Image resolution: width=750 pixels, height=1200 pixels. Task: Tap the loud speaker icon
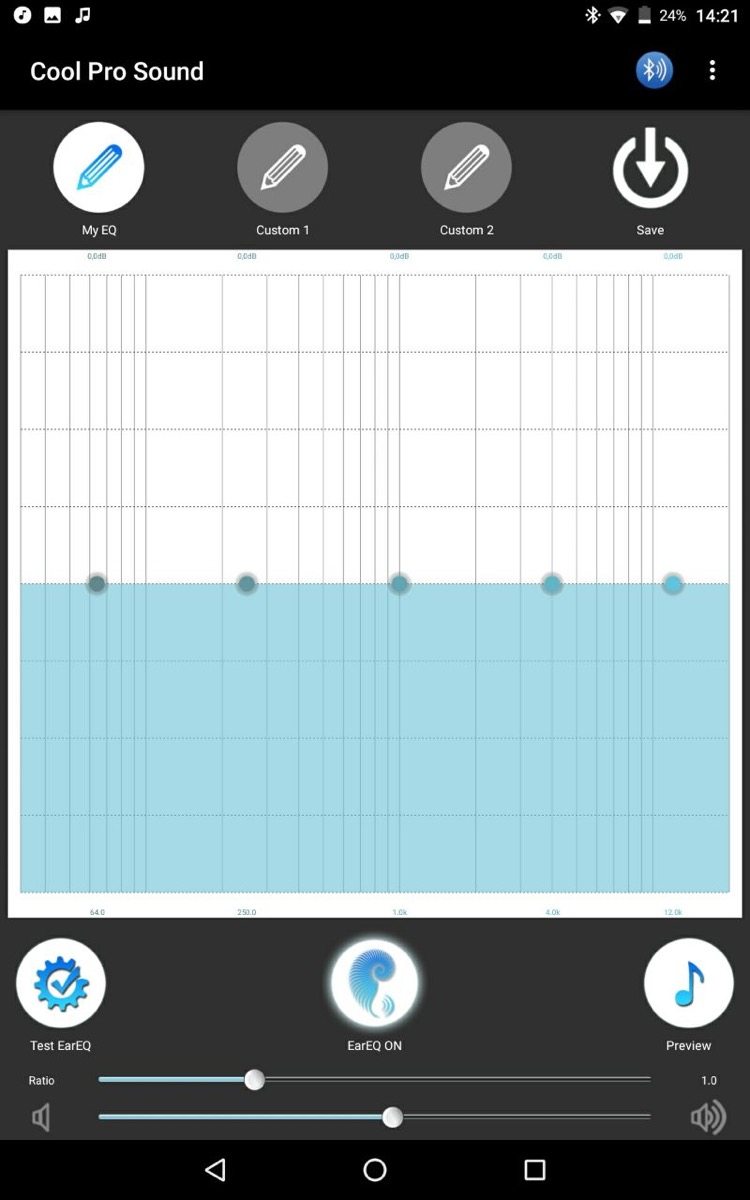(708, 1117)
